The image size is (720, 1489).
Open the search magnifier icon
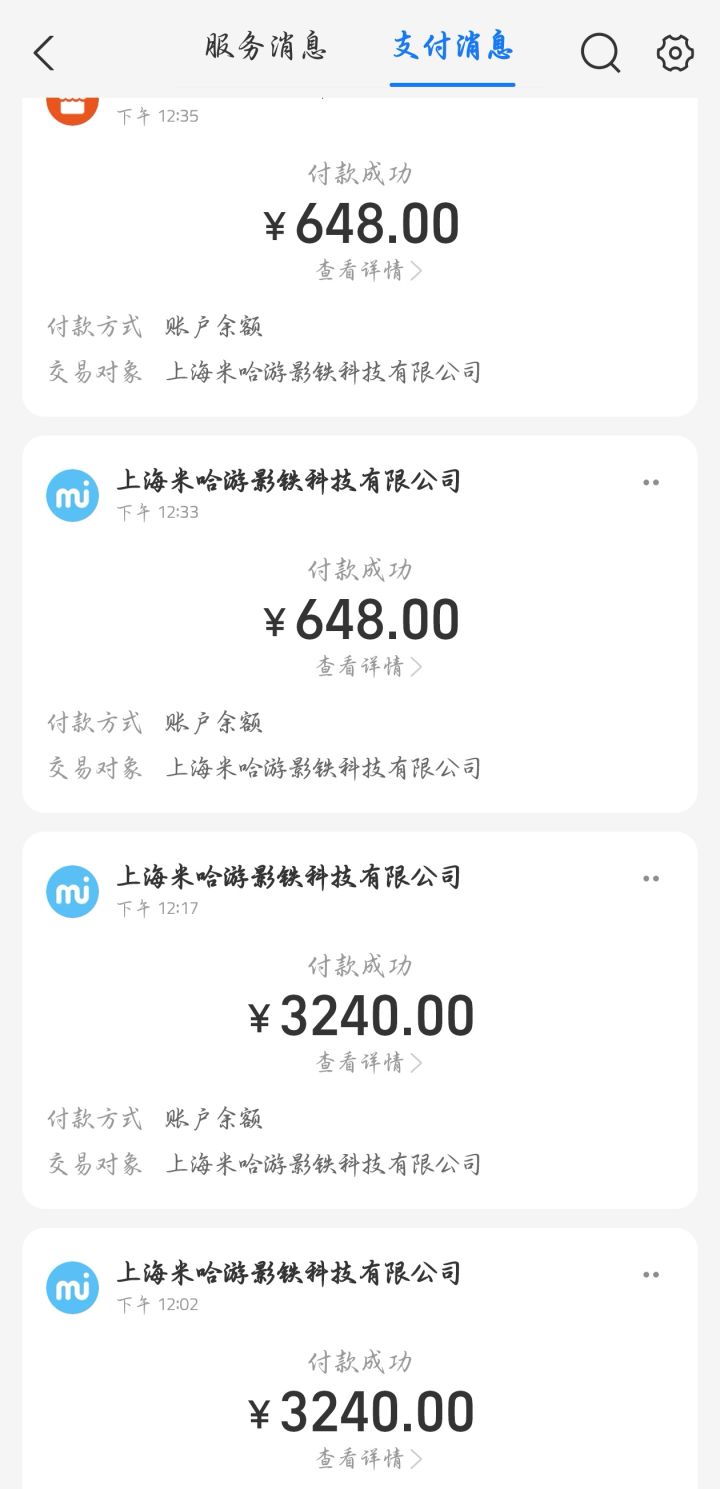(600, 53)
